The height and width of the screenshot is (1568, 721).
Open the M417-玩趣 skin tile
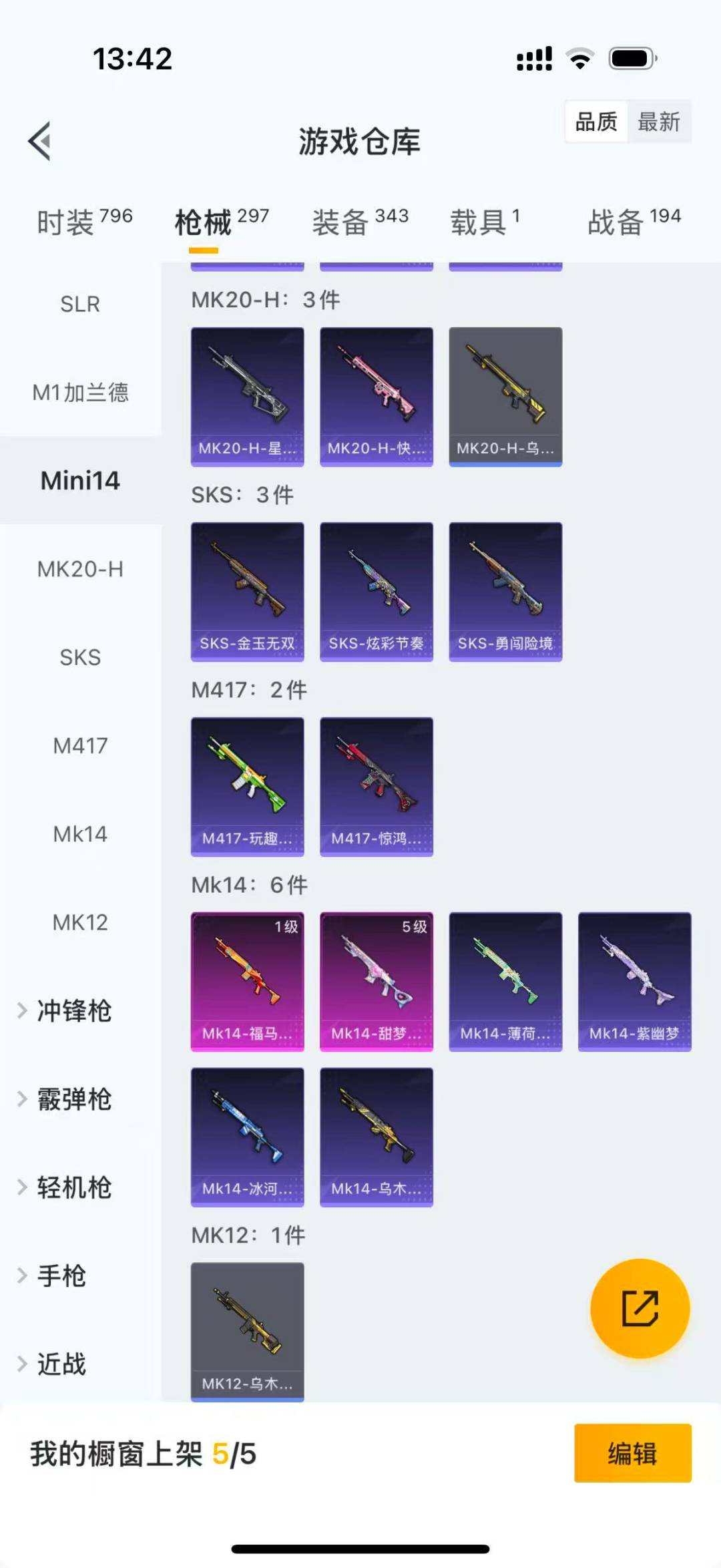(247, 787)
